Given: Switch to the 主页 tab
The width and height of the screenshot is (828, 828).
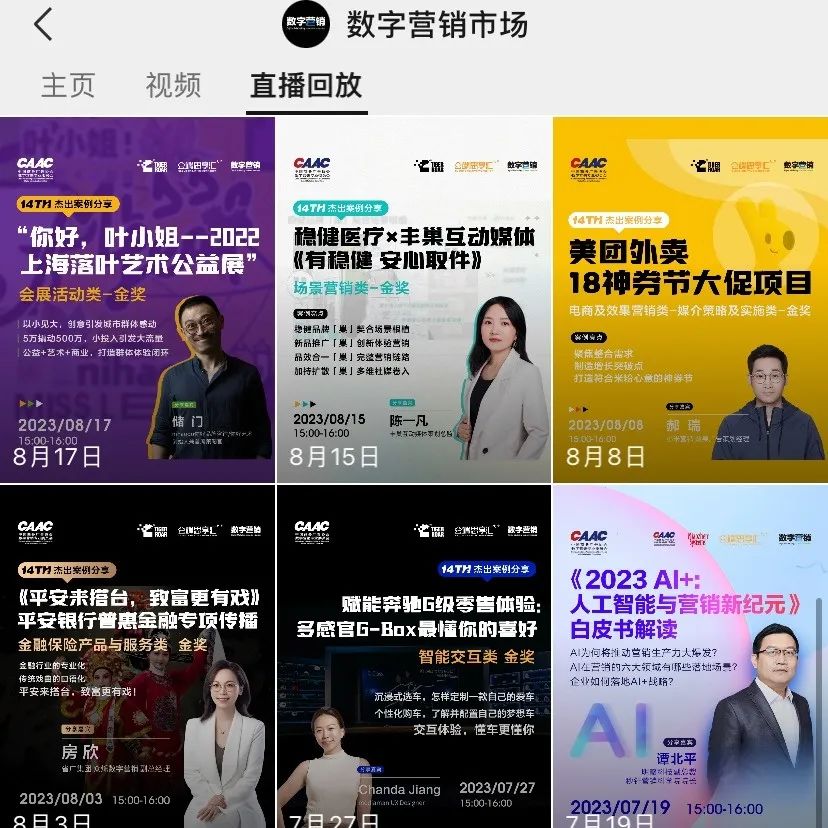Looking at the screenshot, I should pos(68,85).
